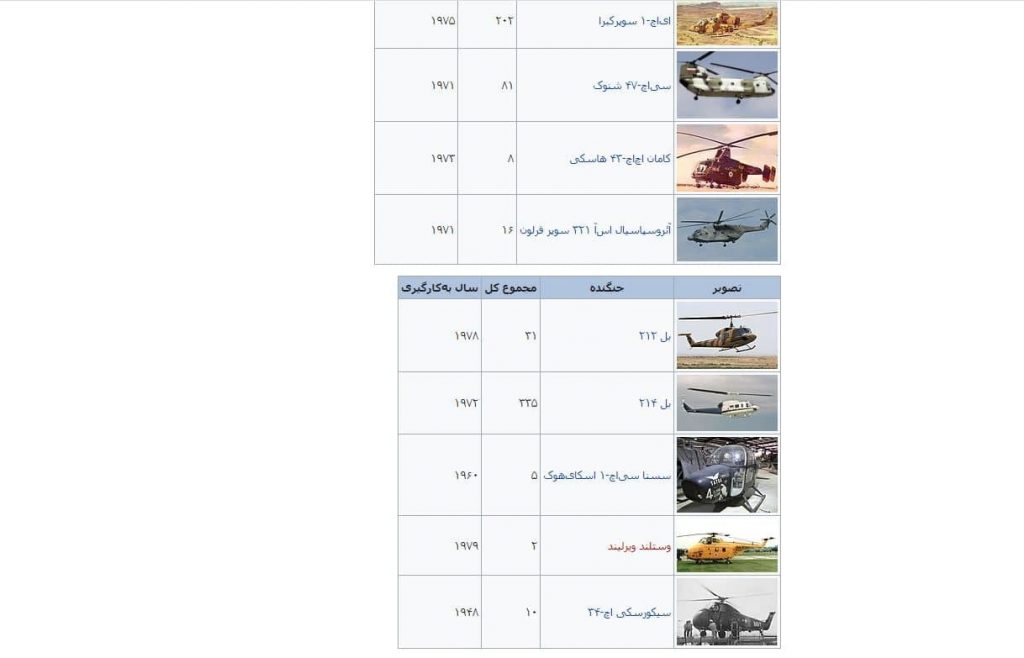View the SuperCobra helicopter image

pyautogui.click(x=727, y=23)
